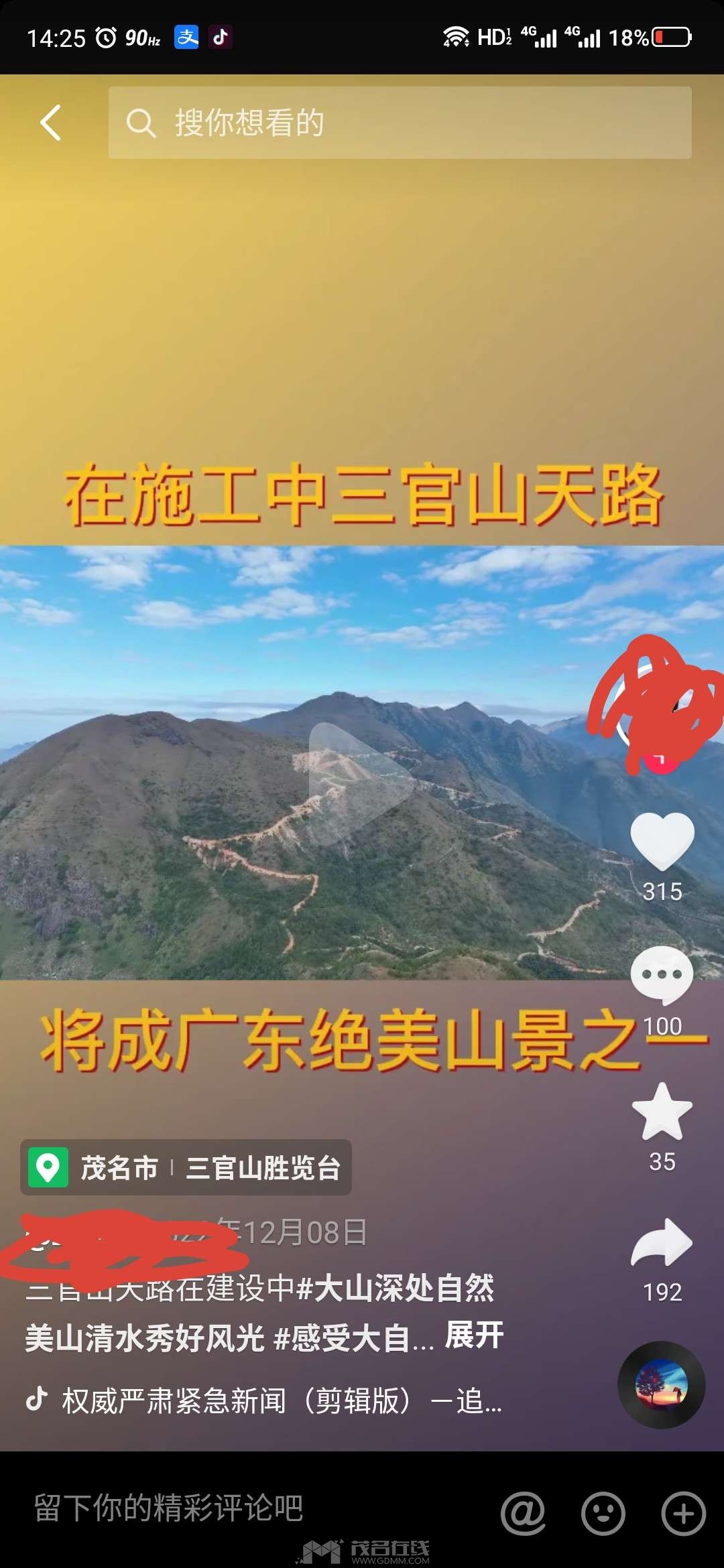
Task: Open the spinning music disc icon
Action: click(x=661, y=1385)
